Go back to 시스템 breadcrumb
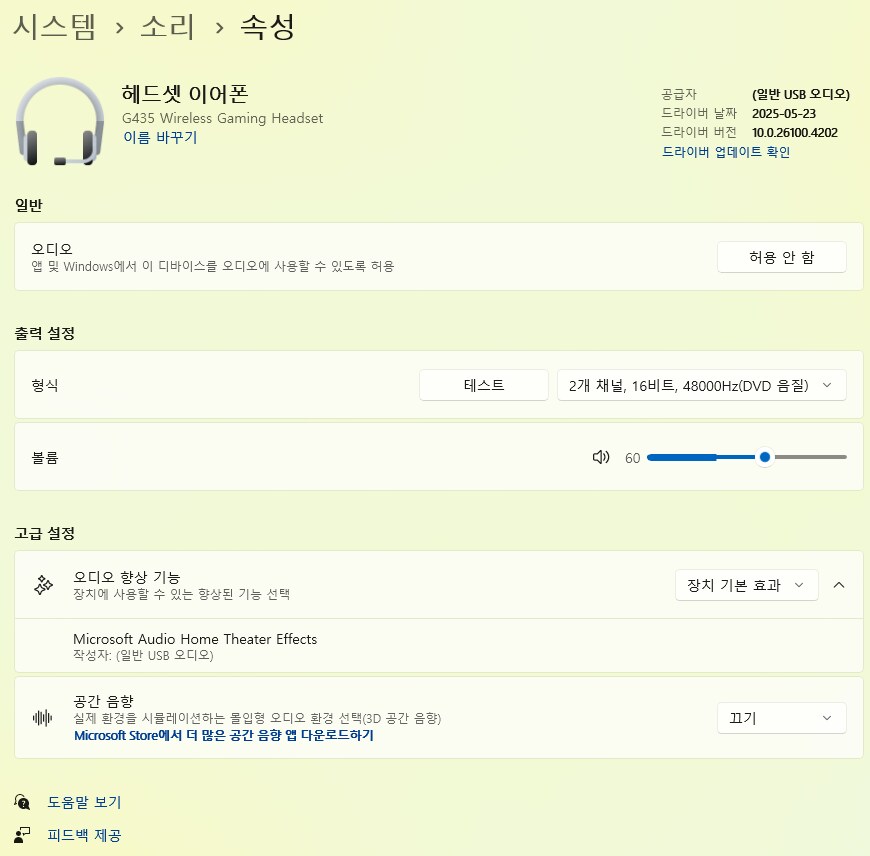 click(54, 27)
